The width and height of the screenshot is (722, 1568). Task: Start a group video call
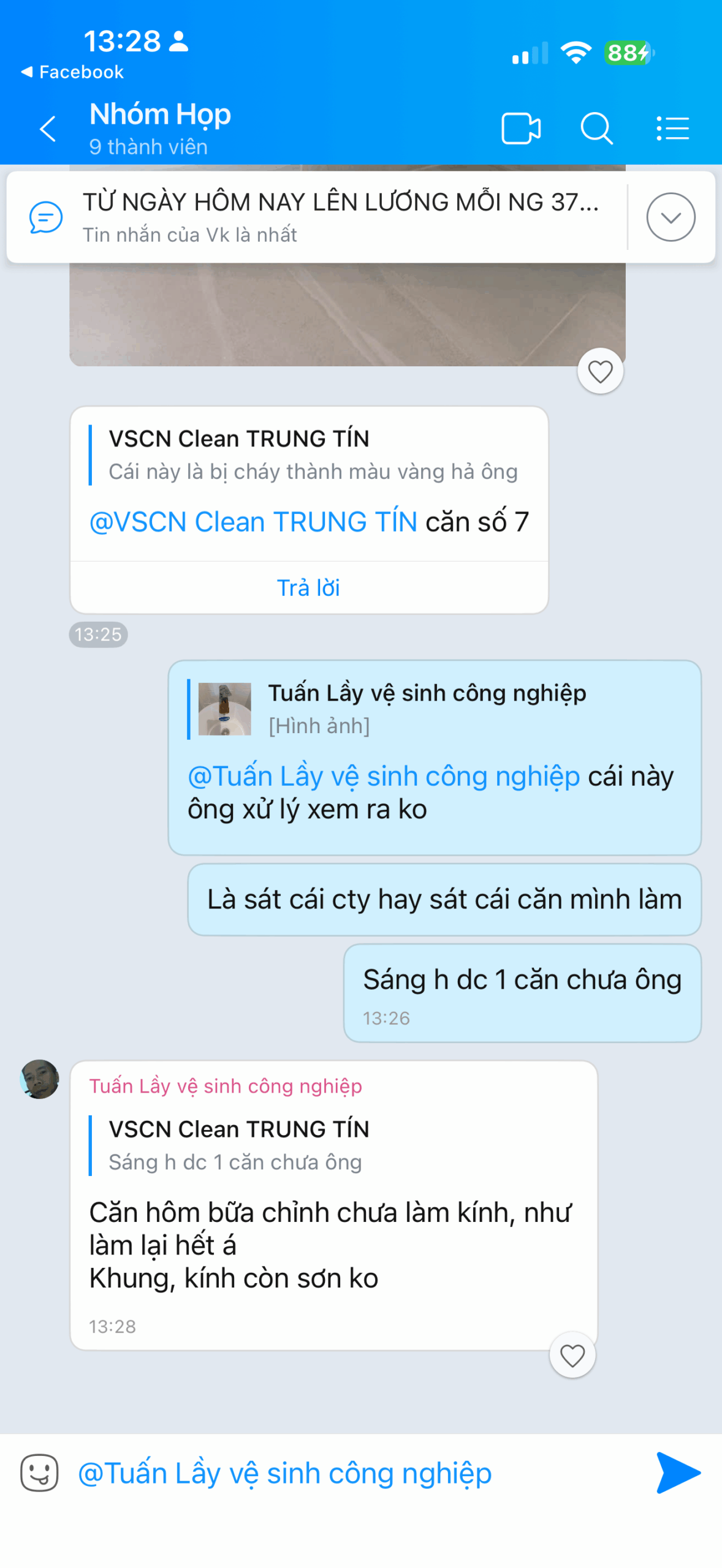[521, 129]
